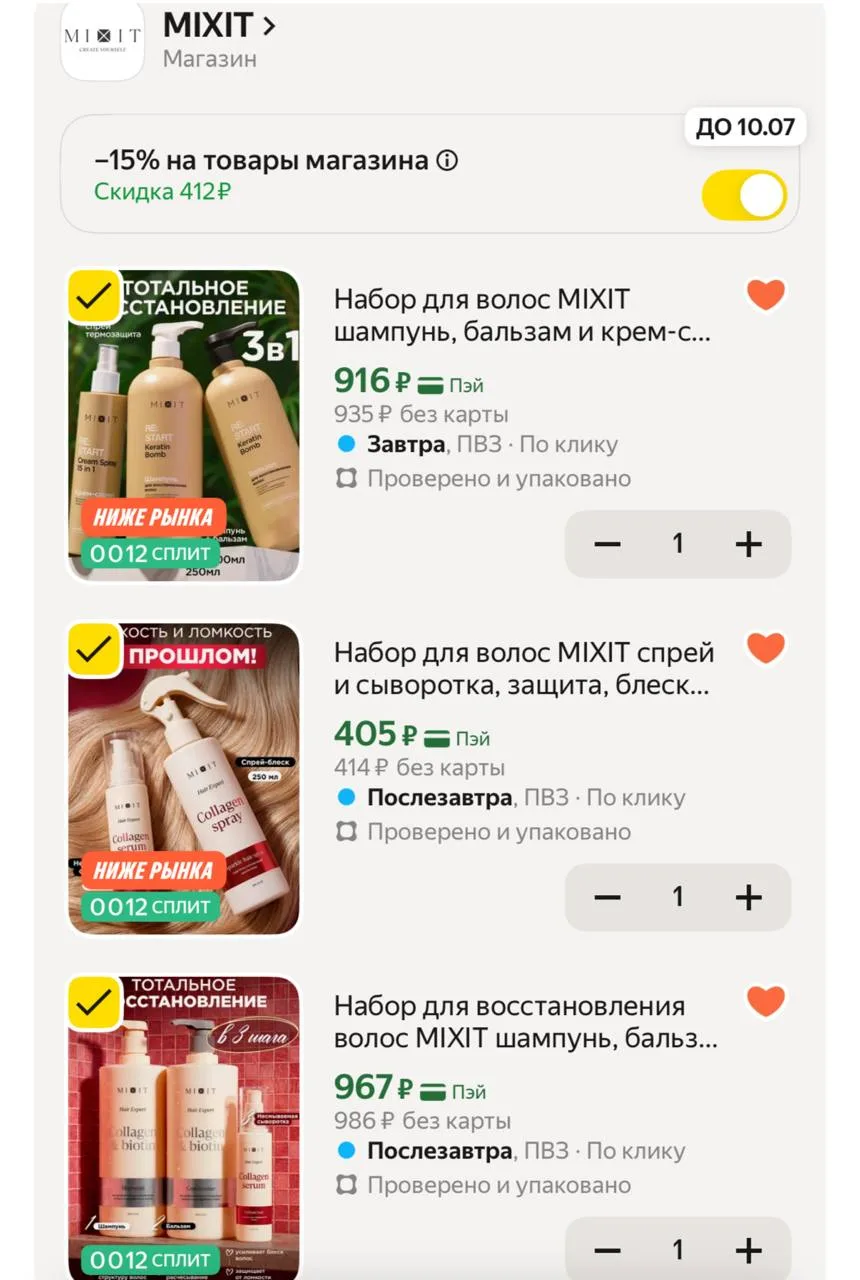Open the Collagen spray and serum product image
Viewport: 860px width, 1280px height.
(184, 779)
